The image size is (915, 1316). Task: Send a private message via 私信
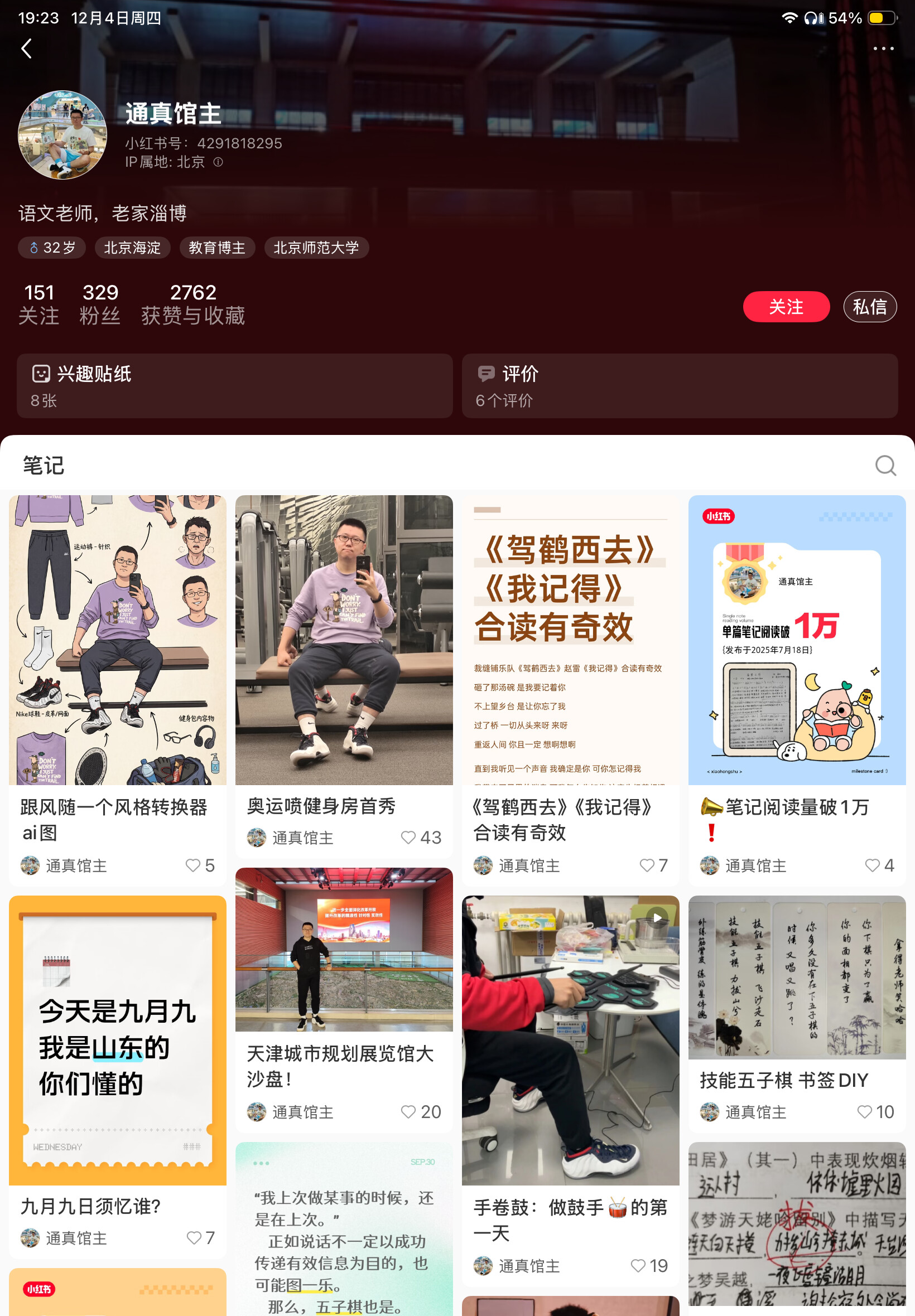coord(869,307)
